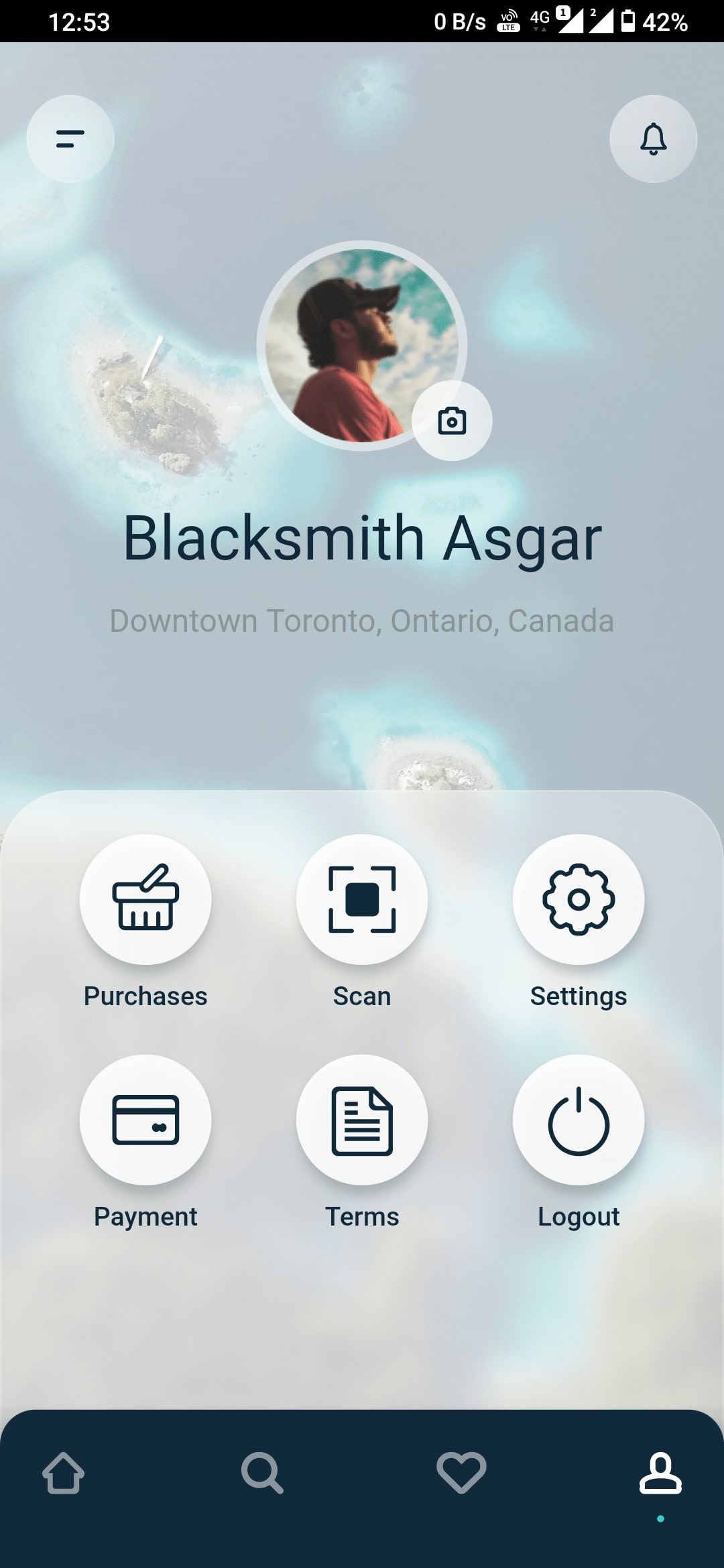Open Payment options
Image resolution: width=724 pixels, height=1568 pixels.
click(x=145, y=1120)
